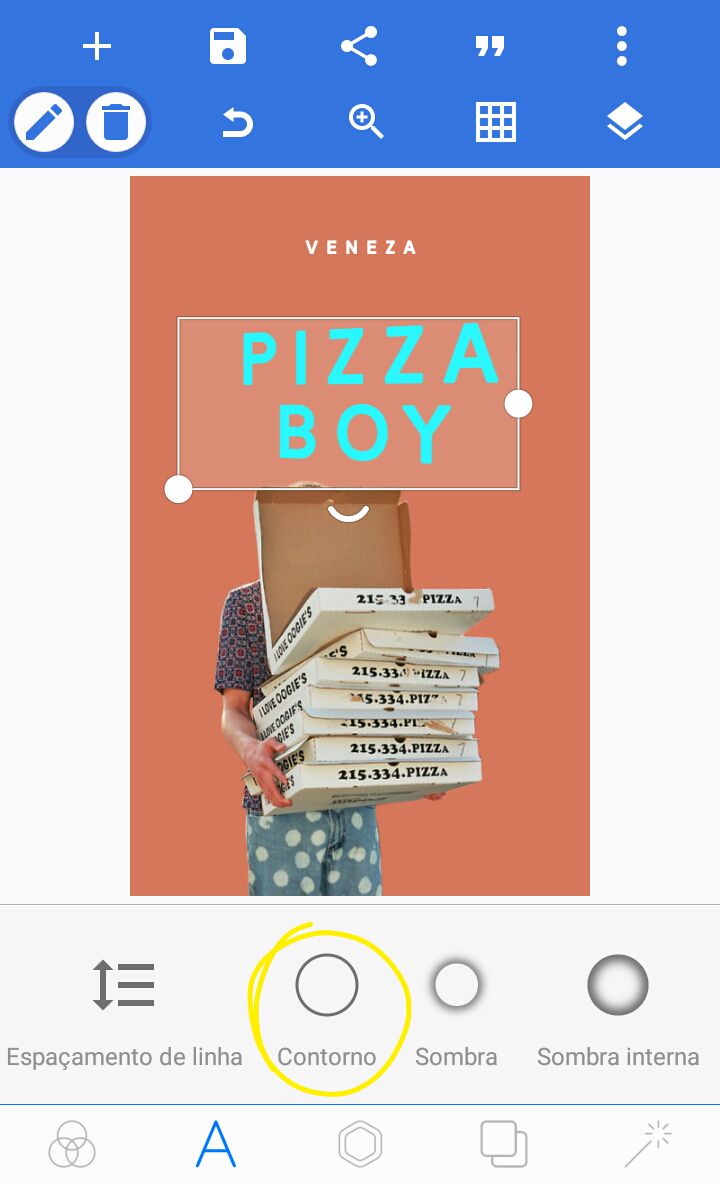Viewport: 720px width, 1184px height.
Task: Toggle the grid overlay
Action: 496,122
